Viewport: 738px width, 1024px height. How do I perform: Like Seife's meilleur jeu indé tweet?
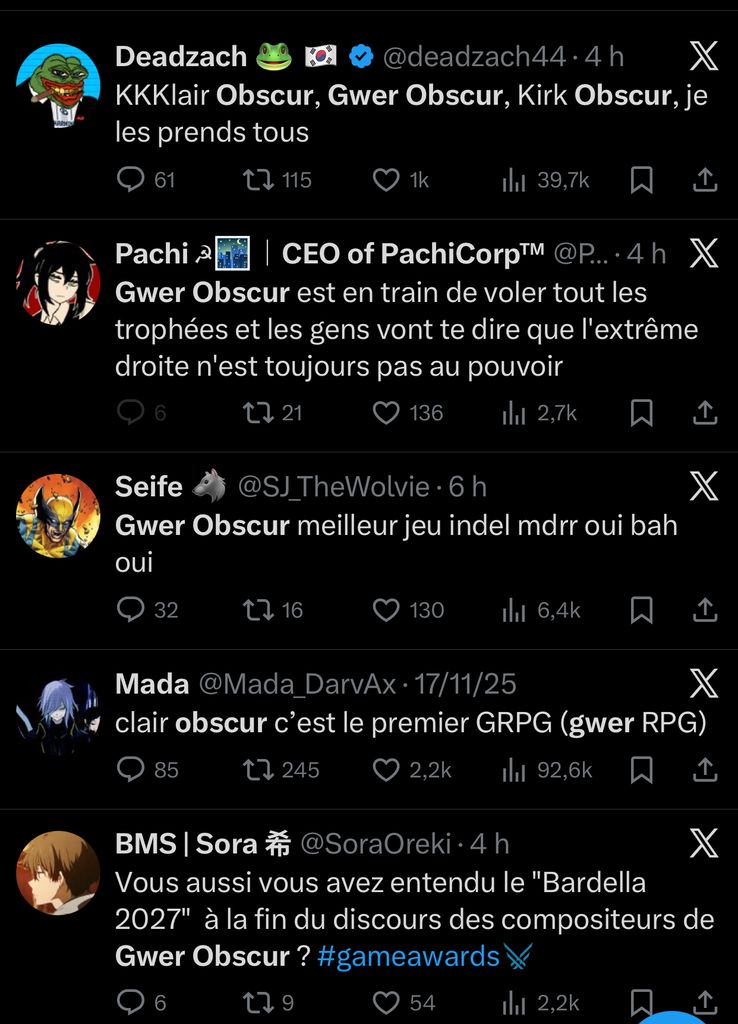386,609
